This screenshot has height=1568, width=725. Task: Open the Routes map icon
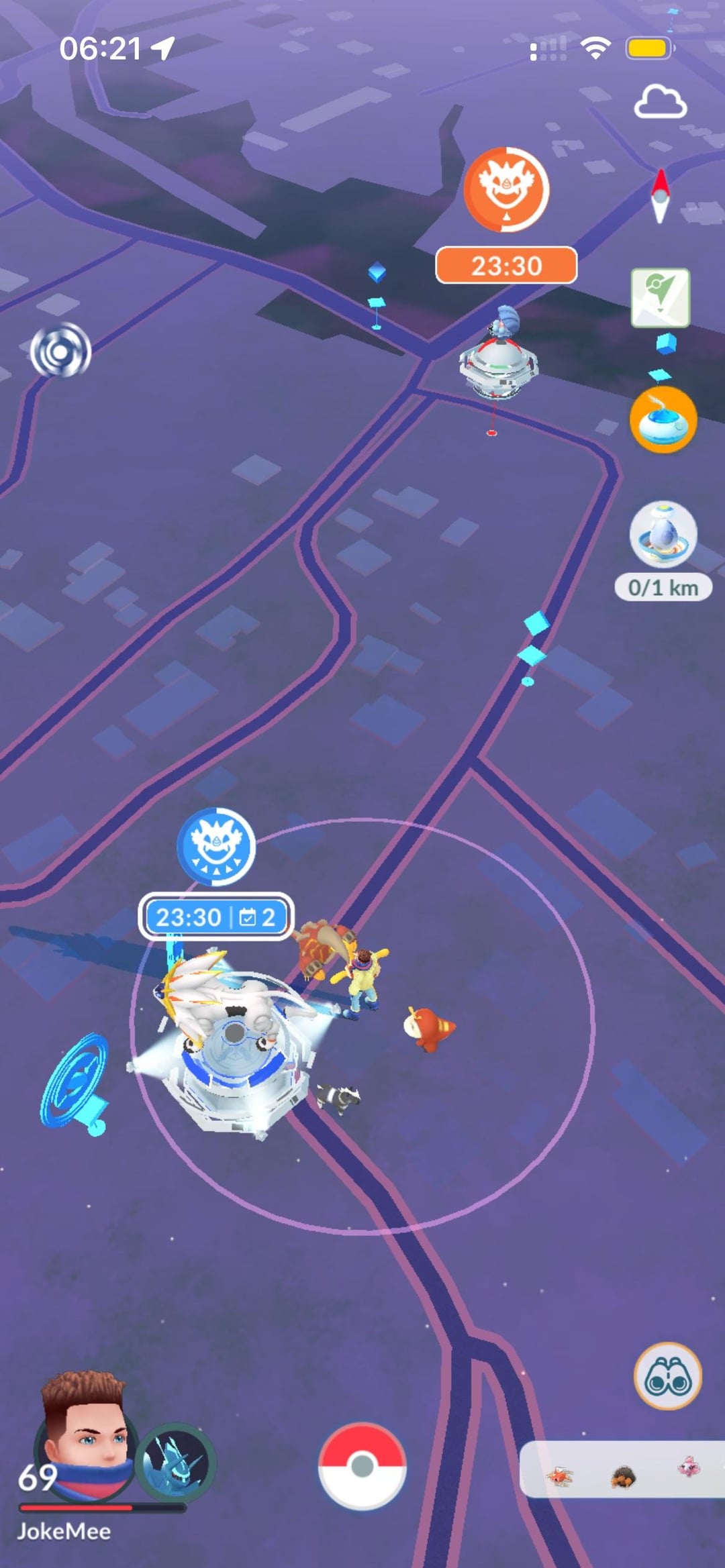(660, 298)
